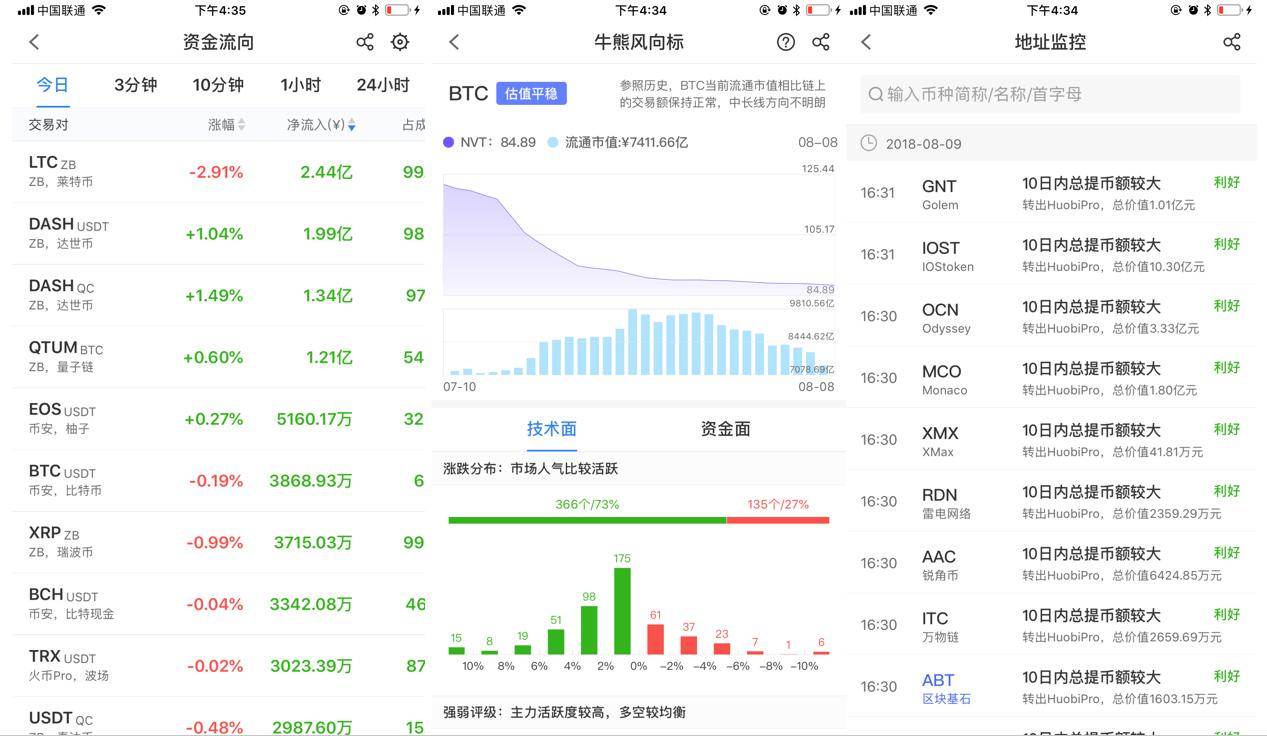This screenshot has height=736, width=1267.
Task: Select the 24小时 tab
Action: point(383,85)
